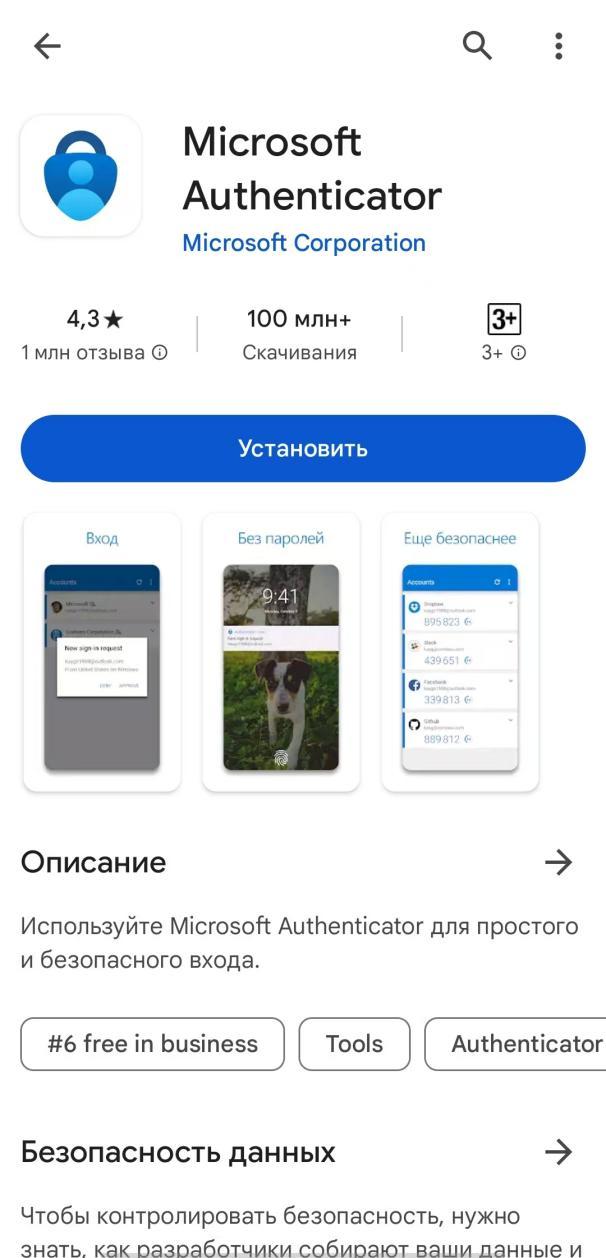Open the search magnifier icon

(x=477, y=45)
